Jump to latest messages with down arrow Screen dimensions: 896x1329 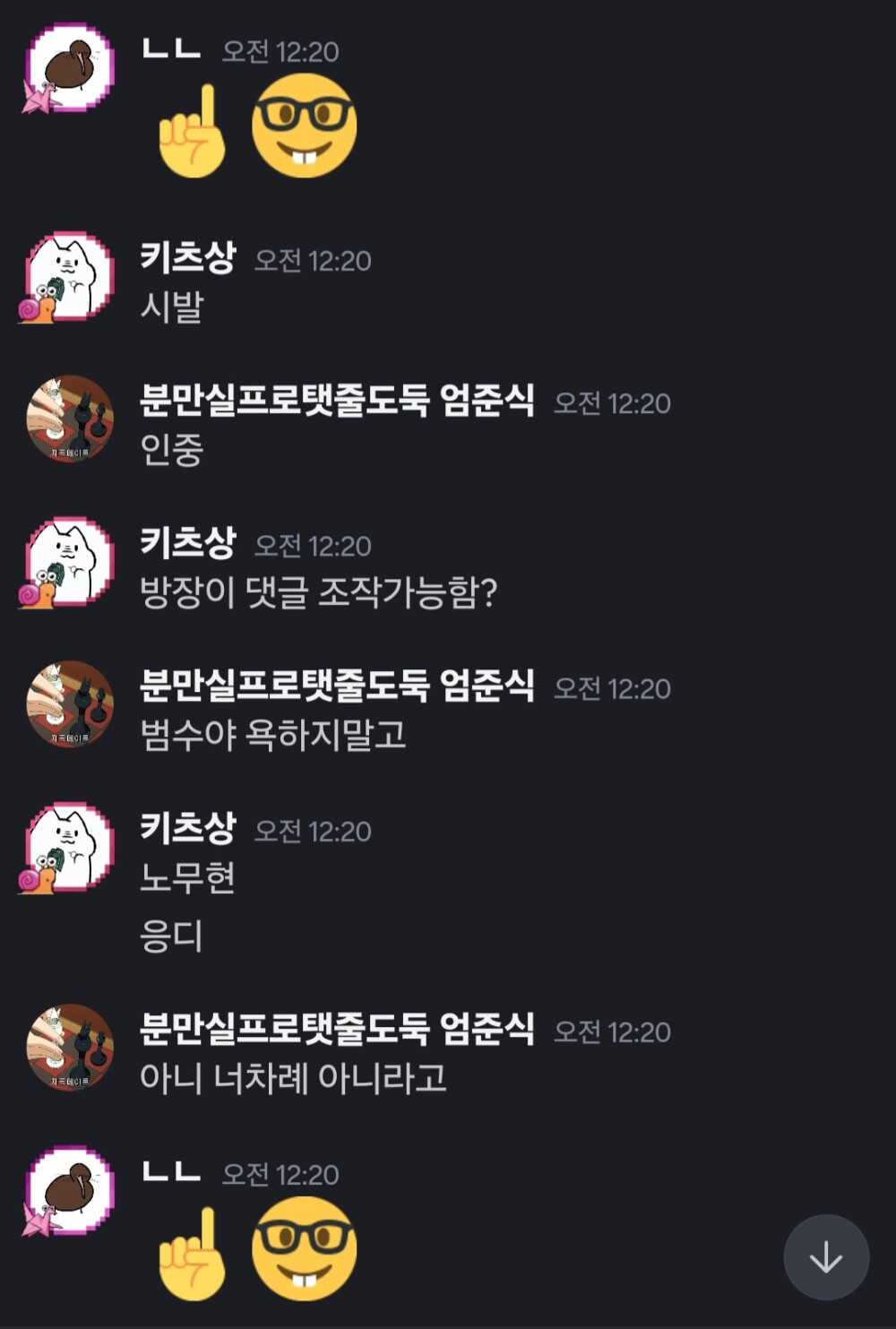(x=825, y=1257)
